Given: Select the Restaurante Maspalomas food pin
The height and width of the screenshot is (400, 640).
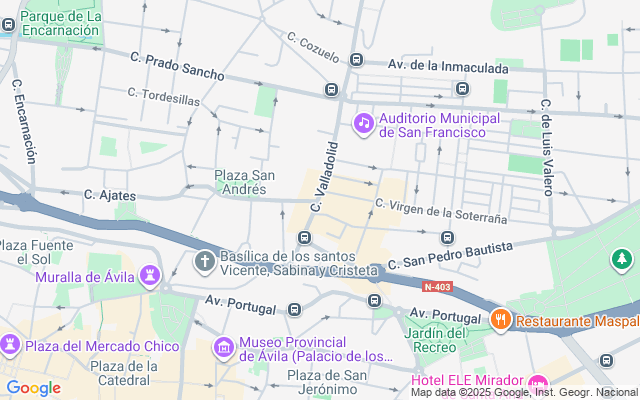Looking at the screenshot, I should point(501,320).
